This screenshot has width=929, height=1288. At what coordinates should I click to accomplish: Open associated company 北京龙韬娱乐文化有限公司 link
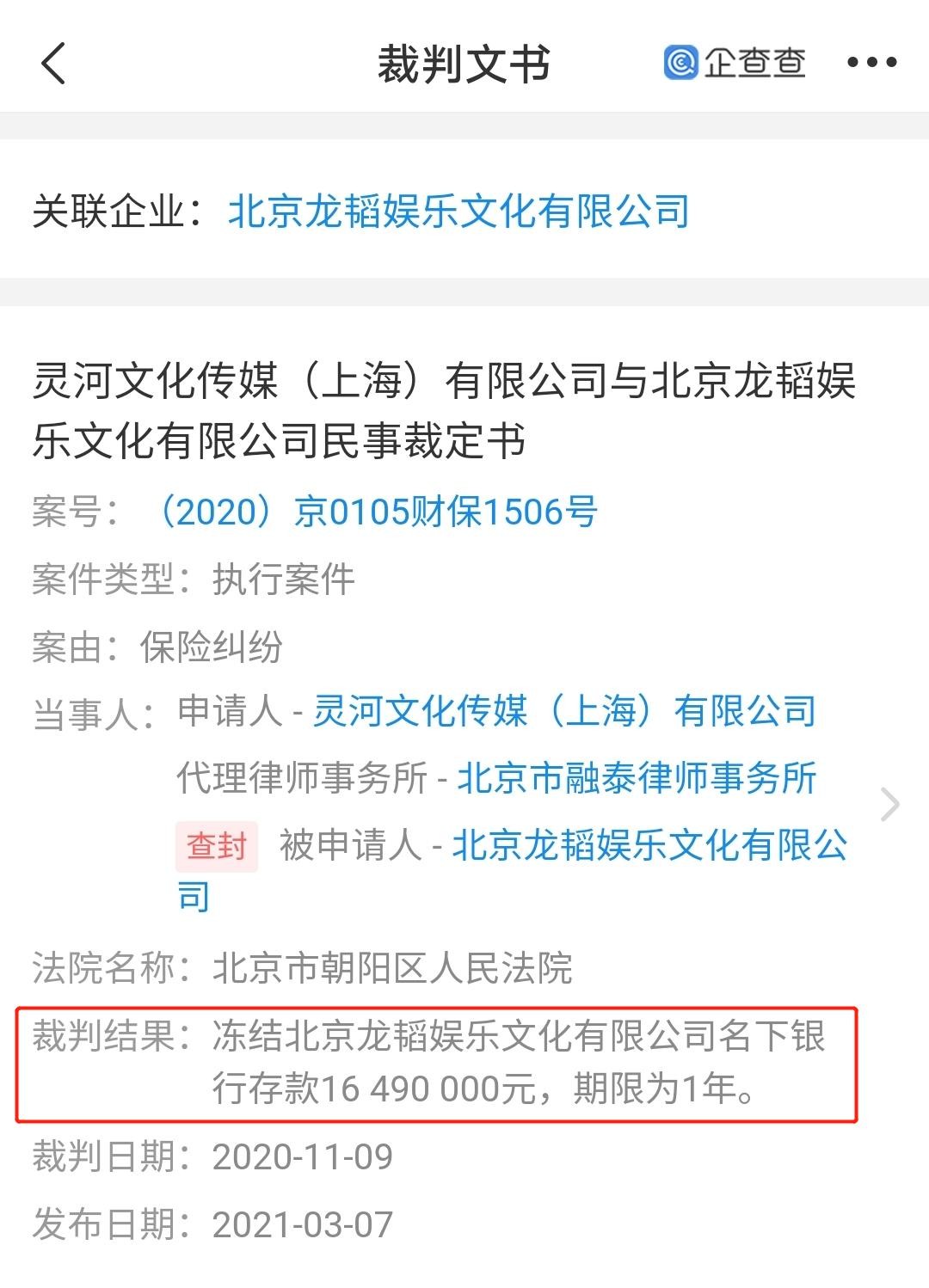(458, 212)
